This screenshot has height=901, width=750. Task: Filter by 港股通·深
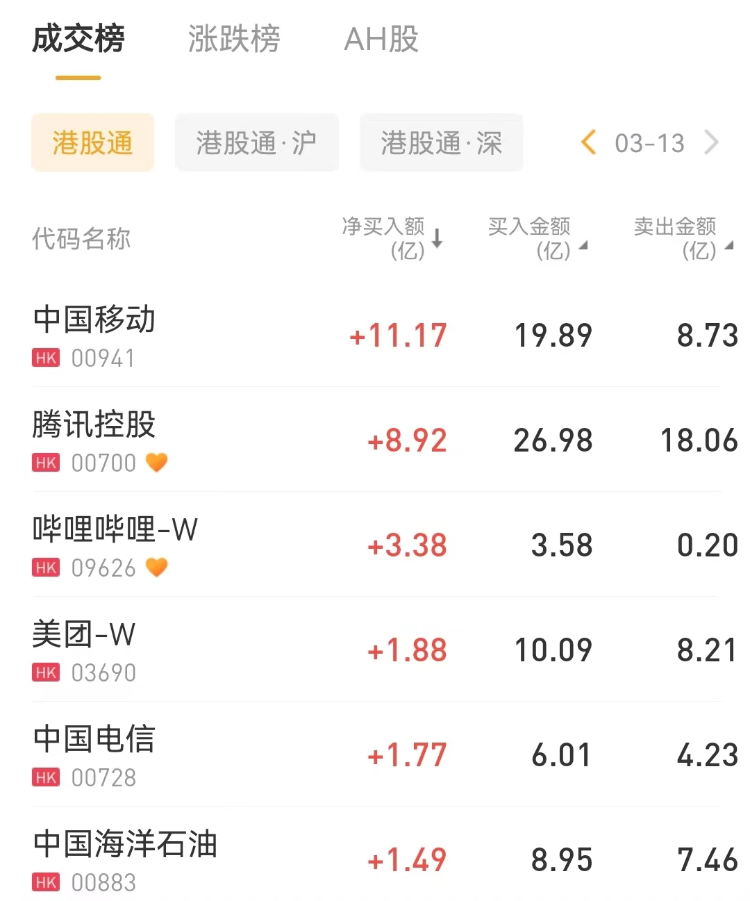[x=441, y=143]
